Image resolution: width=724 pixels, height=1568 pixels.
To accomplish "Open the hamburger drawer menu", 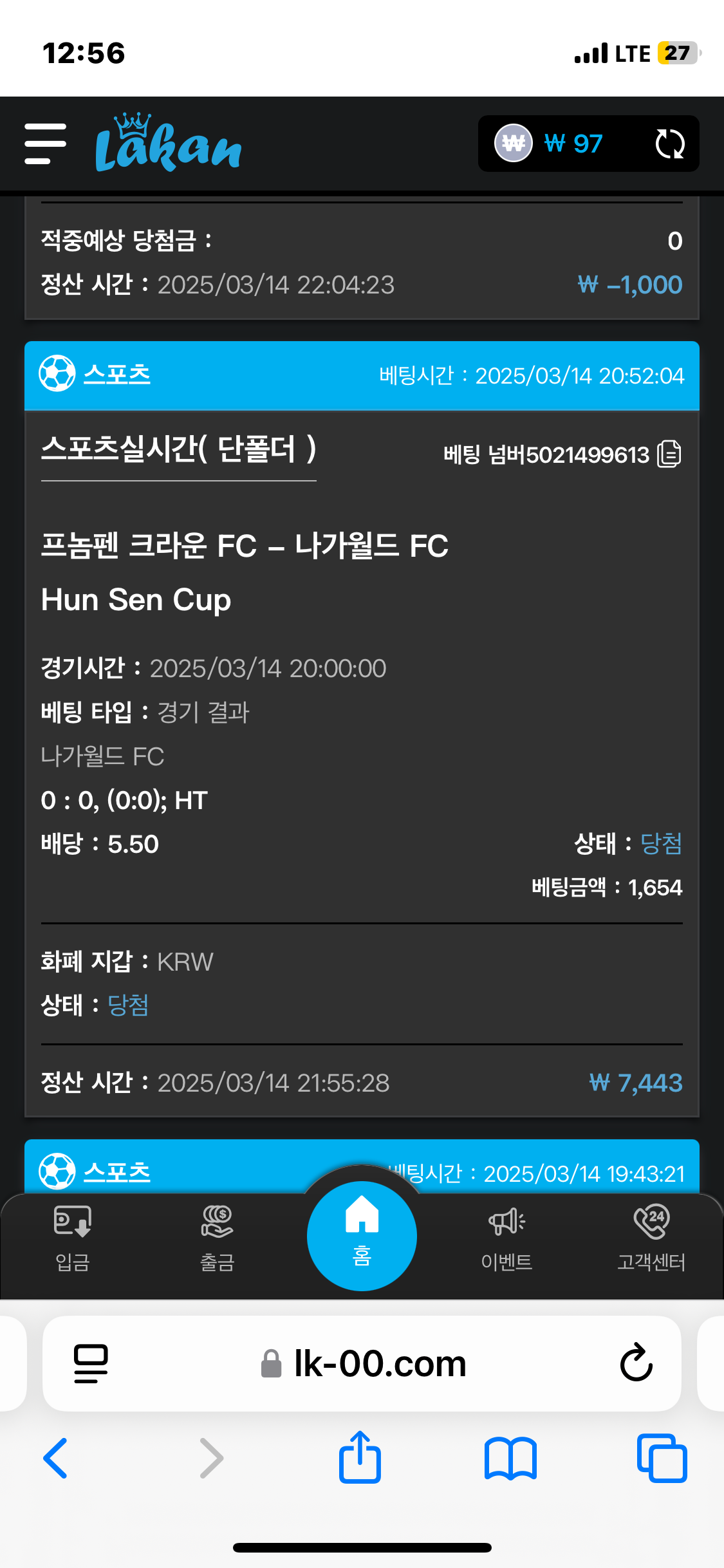I will click(45, 144).
